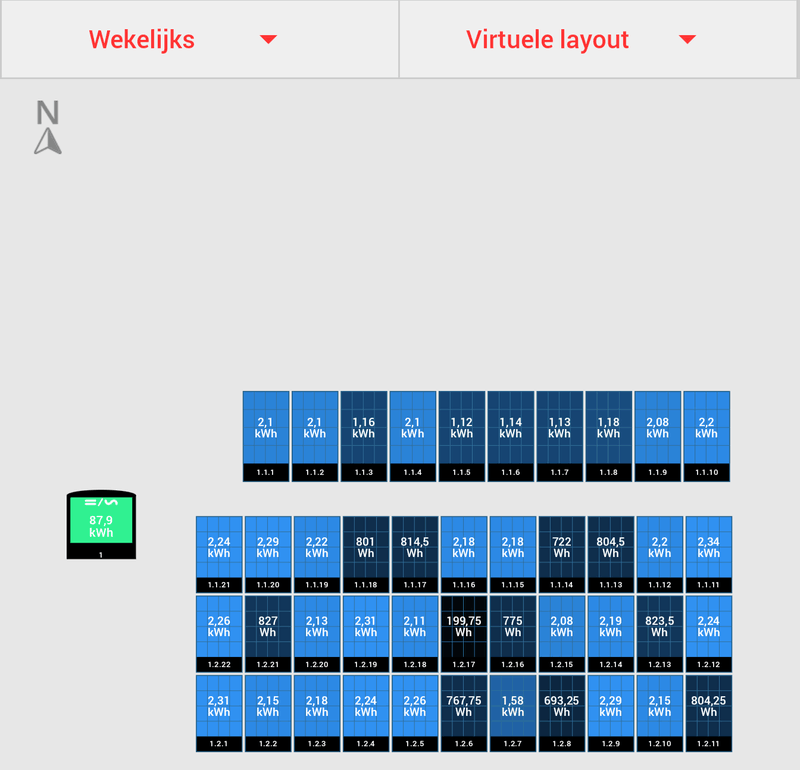Select solar panel 1.1.1

click(266, 434)
